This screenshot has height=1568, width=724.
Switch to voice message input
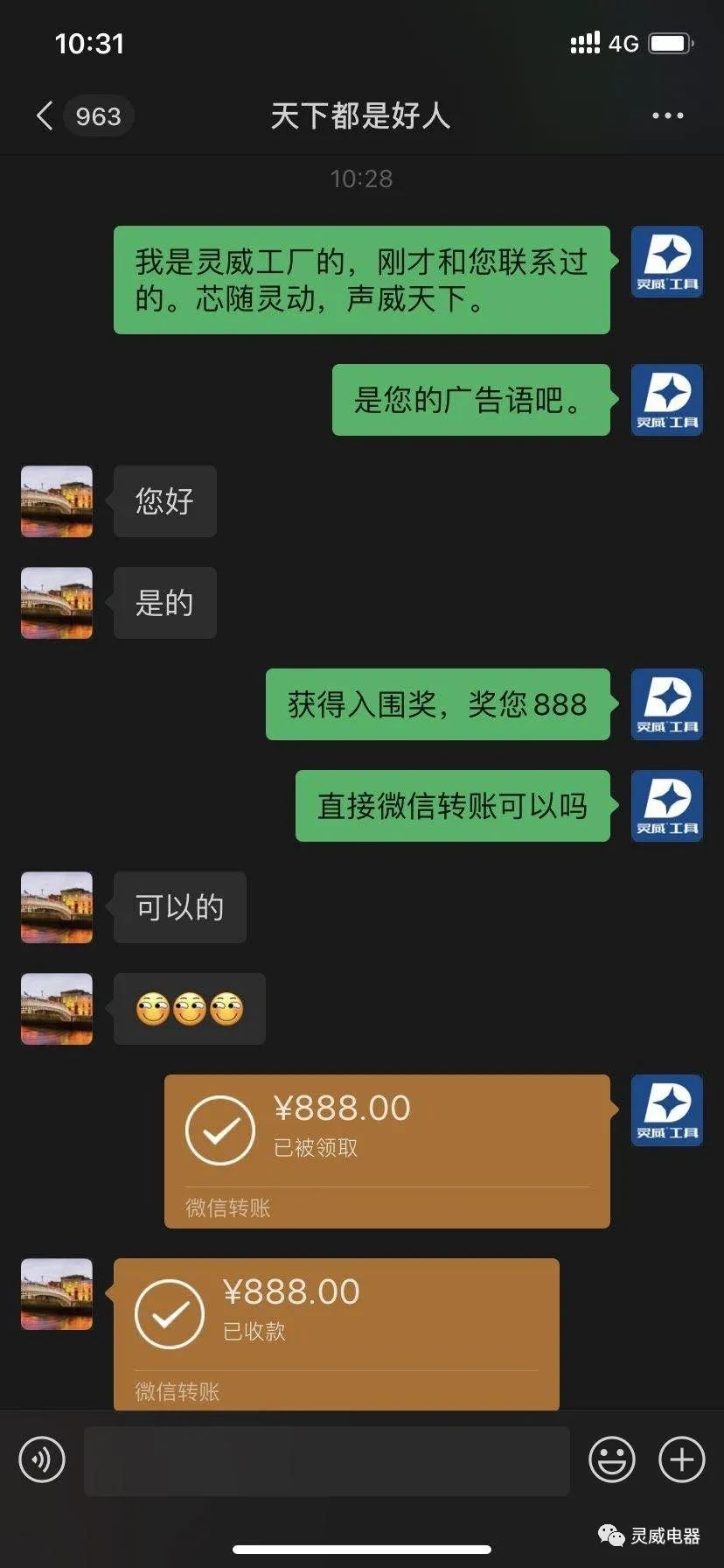point(42,1459)
